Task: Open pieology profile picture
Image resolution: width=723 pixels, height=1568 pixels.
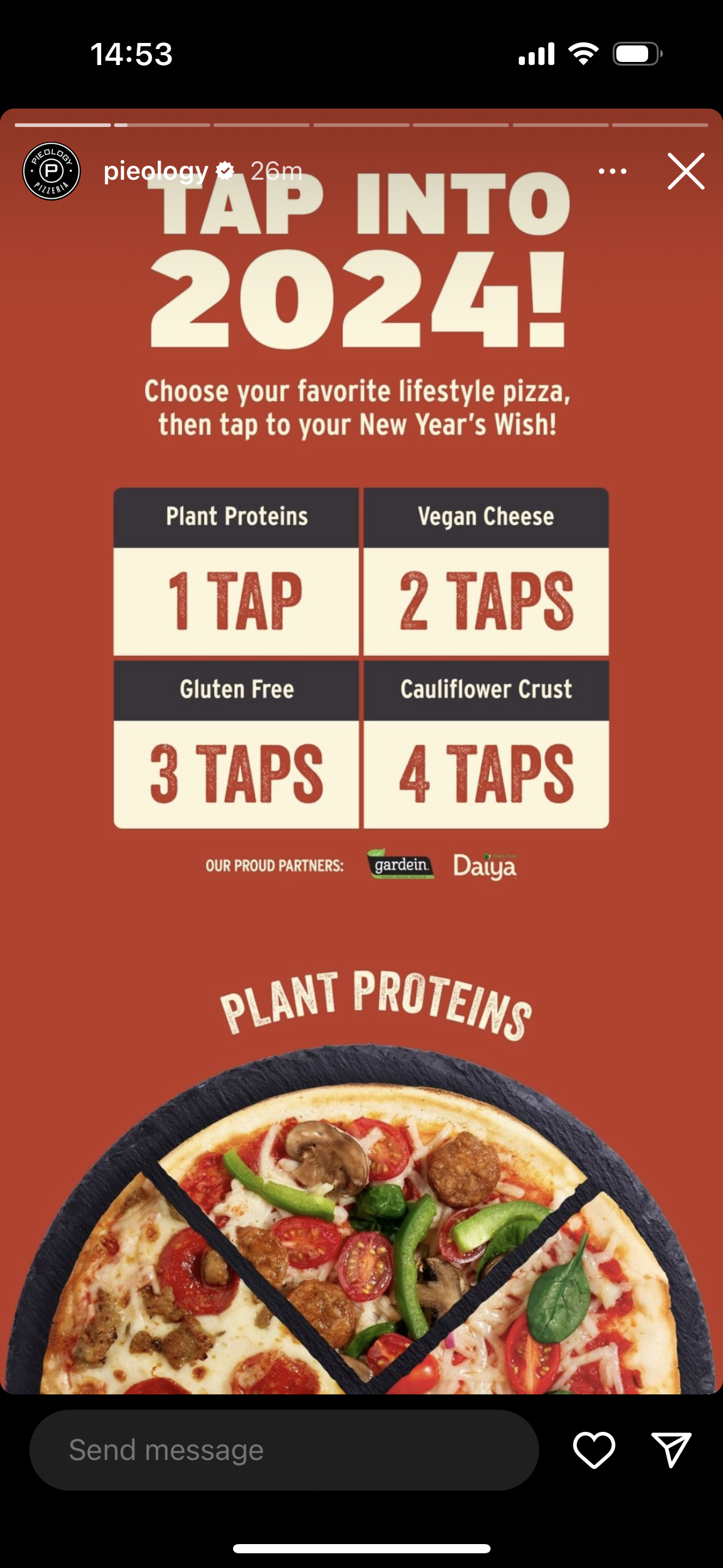Action: tap(52, 171)
